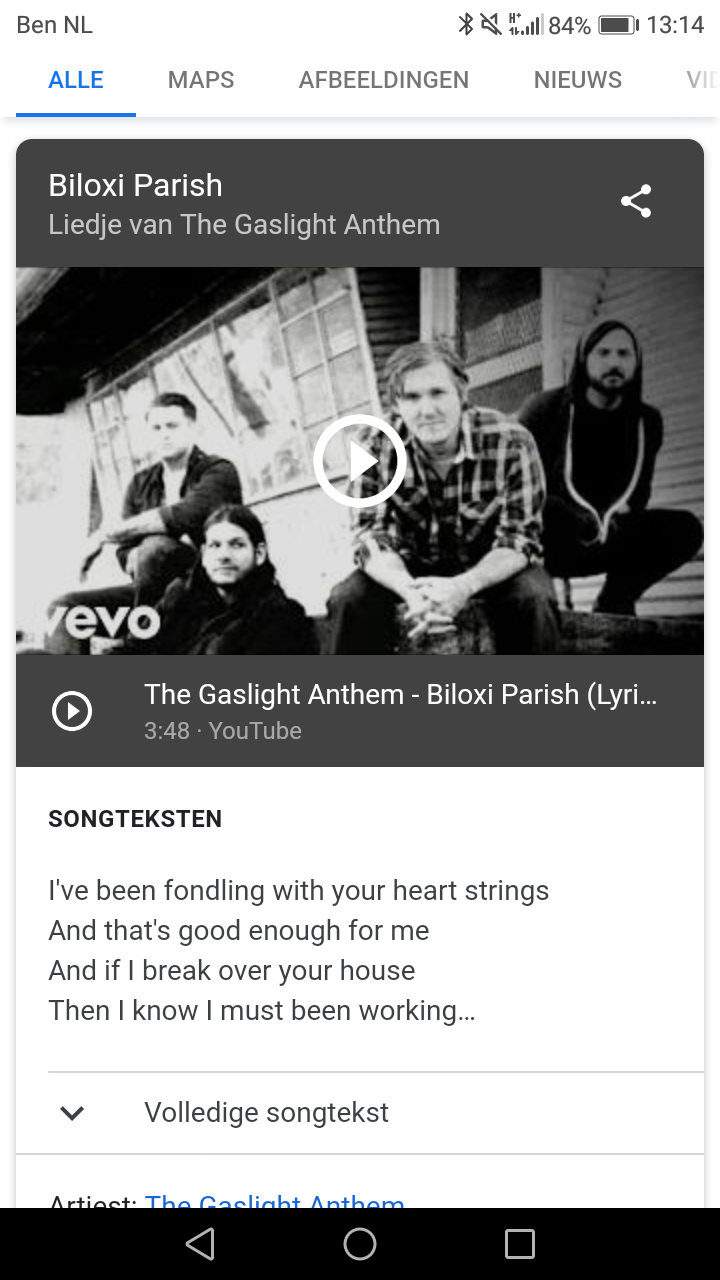Open The Gaslight Anthem artist link
This screenshot has width=720, height=1280.
click(x=275, y=1199)
